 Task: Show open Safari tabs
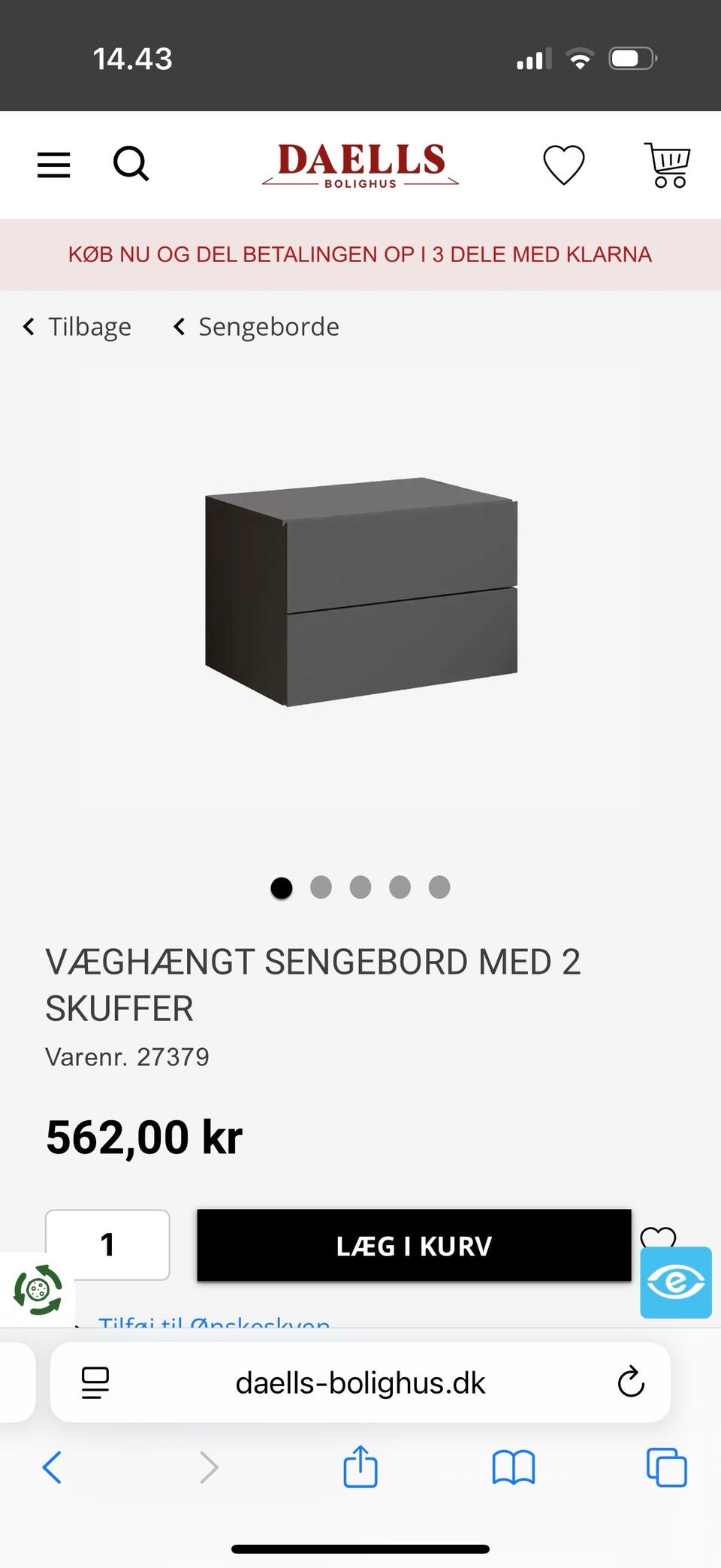666,1467
